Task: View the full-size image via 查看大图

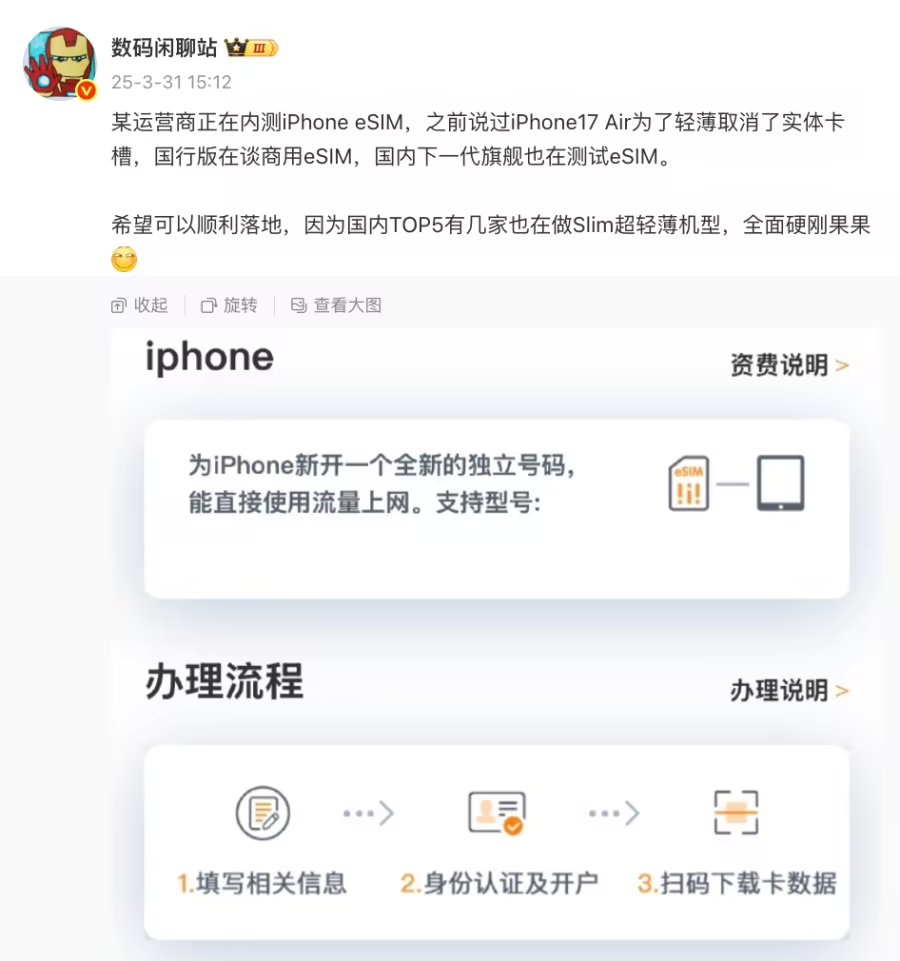Action: click(x=337, y=305)
